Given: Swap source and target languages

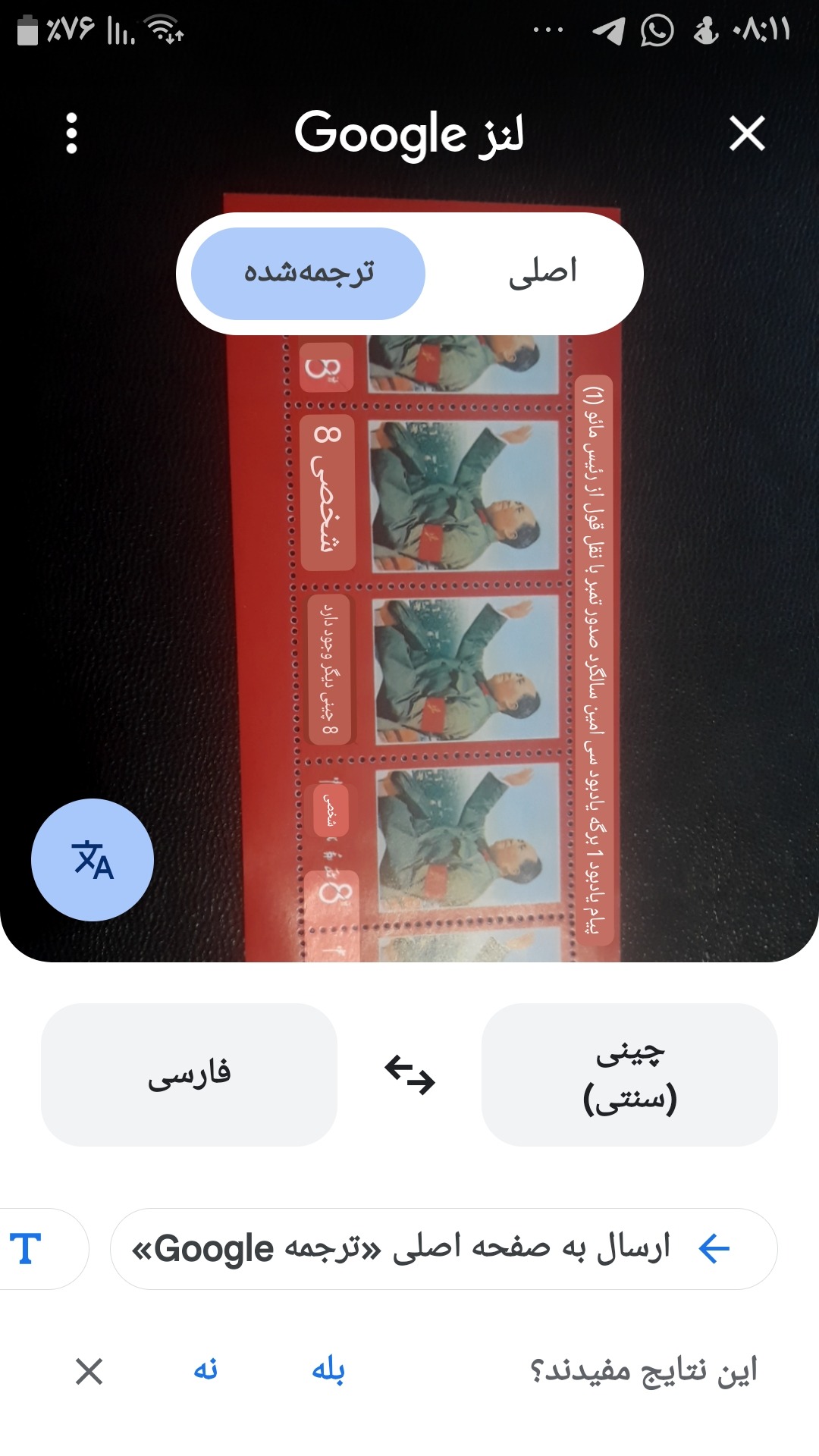Looking at the screenshot, I should (409, 1075).
